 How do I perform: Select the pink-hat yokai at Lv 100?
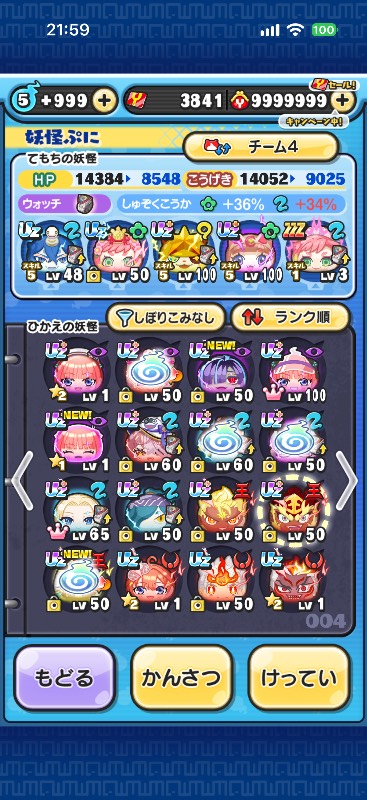[293, 371]
